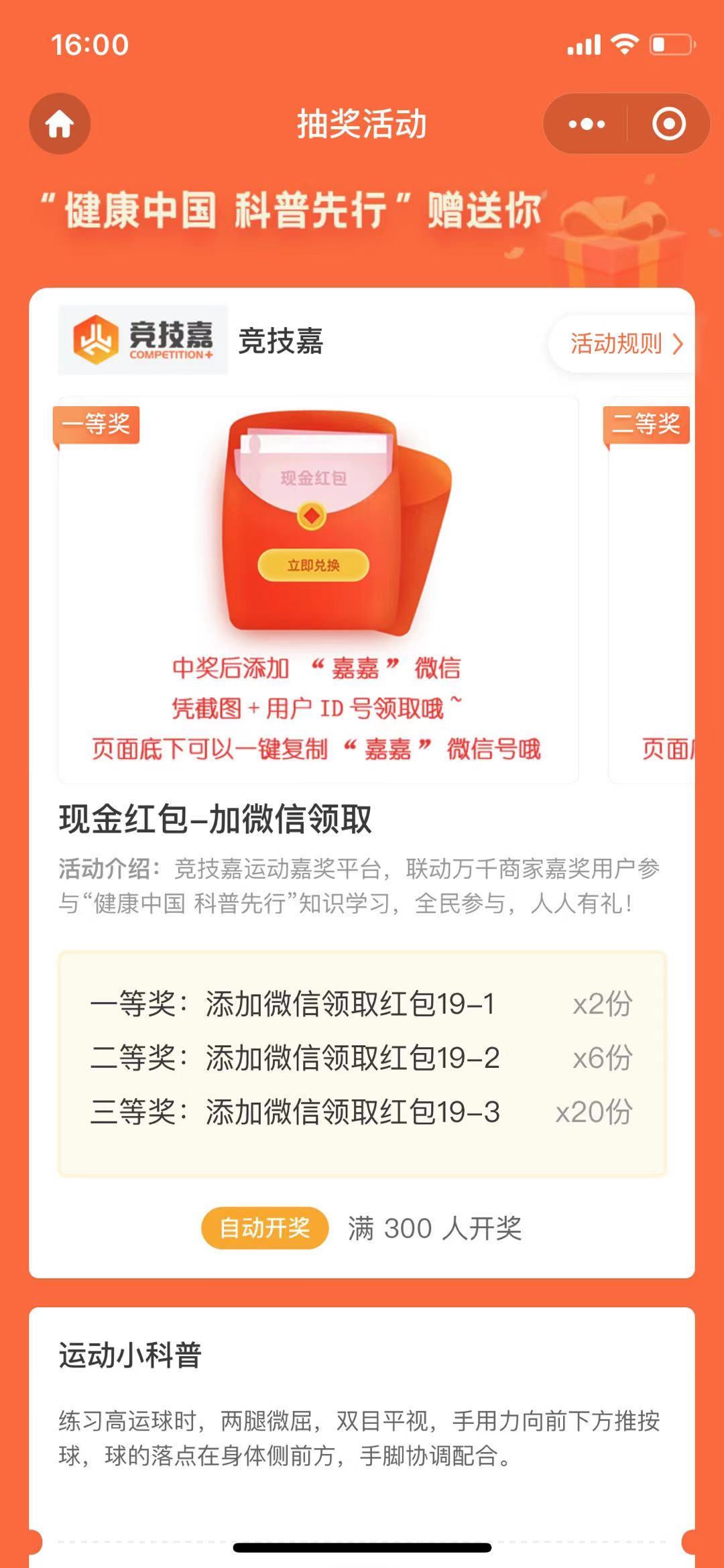Open the 活动规则 activity rules
Viewport: 724px width, 1568px height.
click(625, 344)
